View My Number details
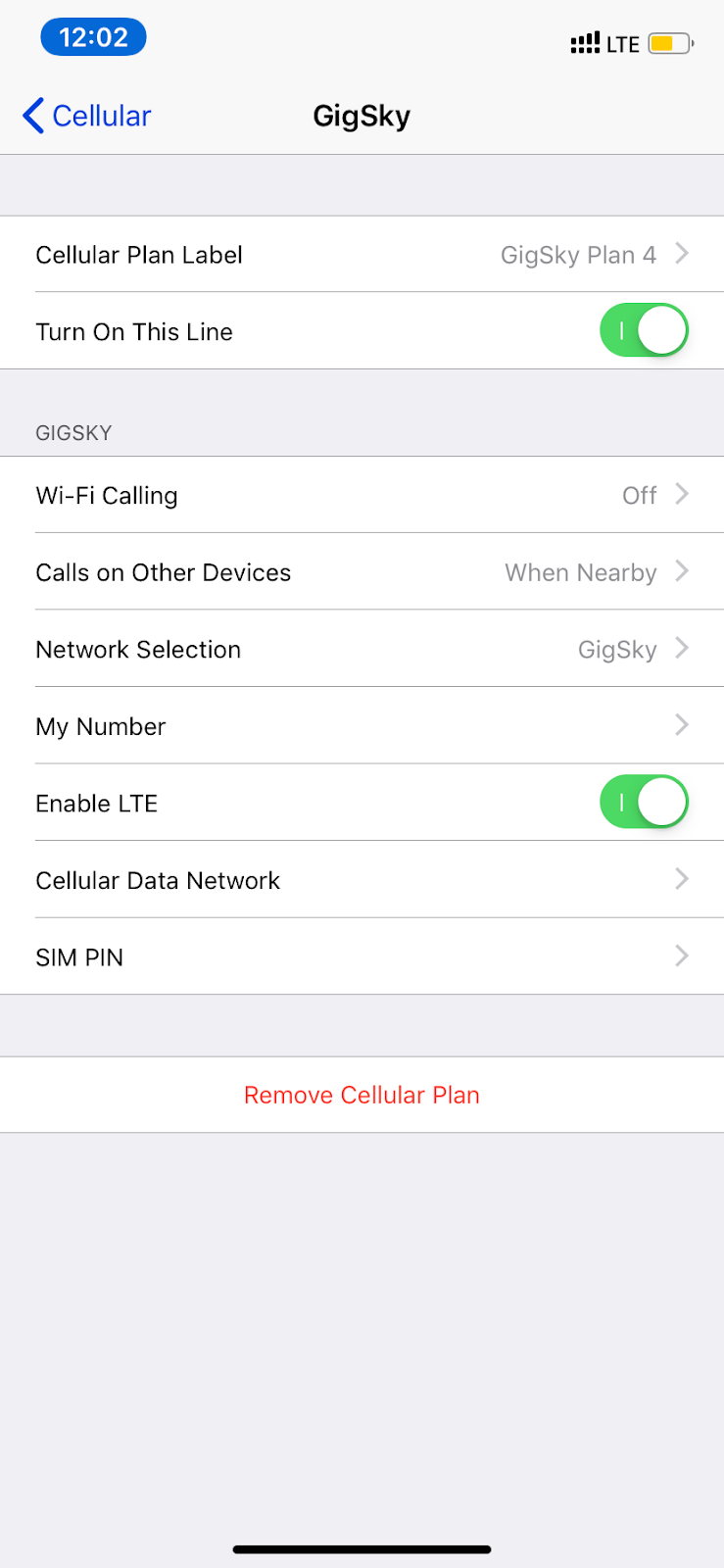This screenshot has height=1568, width=724. 362,726
